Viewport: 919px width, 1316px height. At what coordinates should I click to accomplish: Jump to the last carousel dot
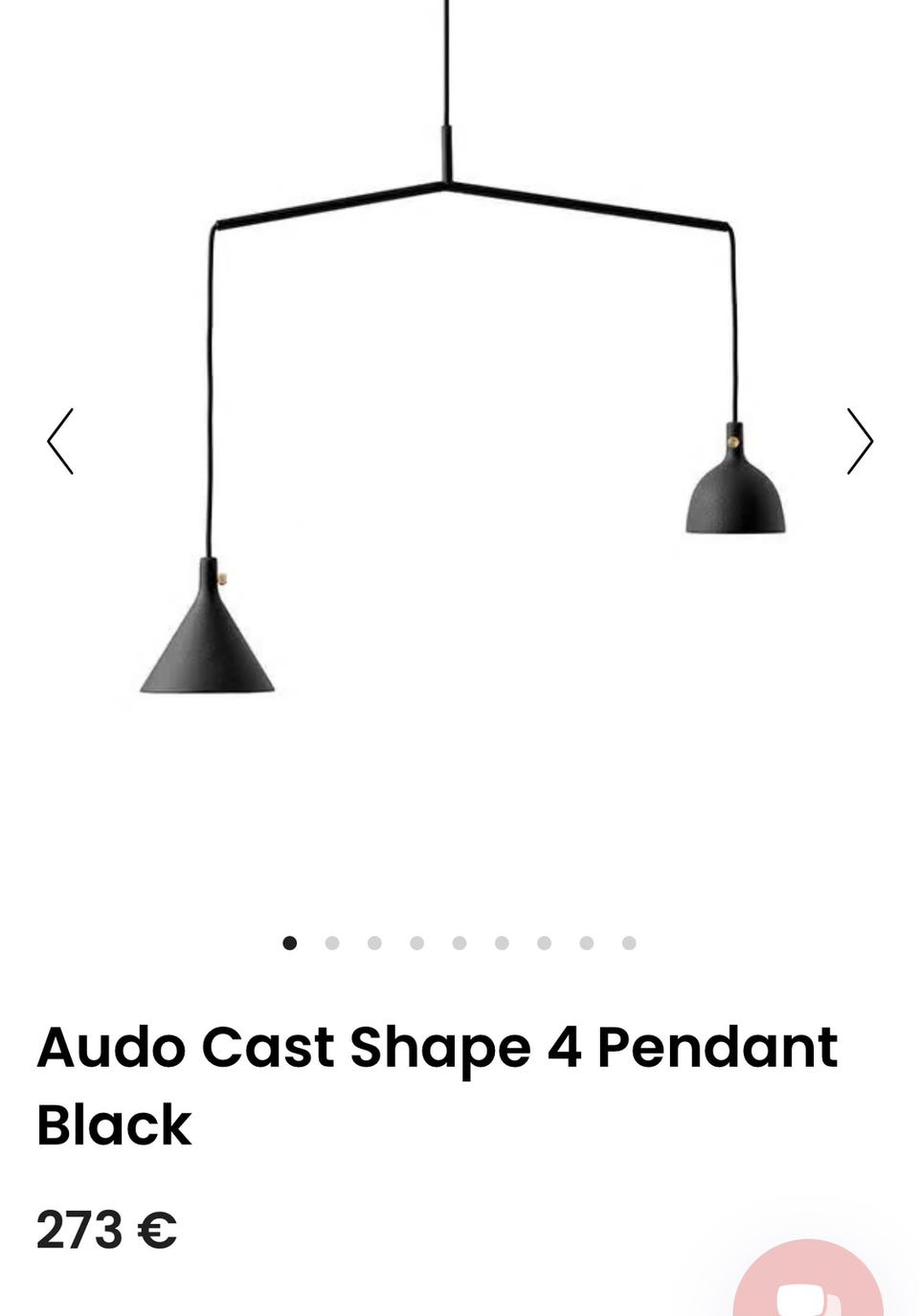click(x=629, y=942)
